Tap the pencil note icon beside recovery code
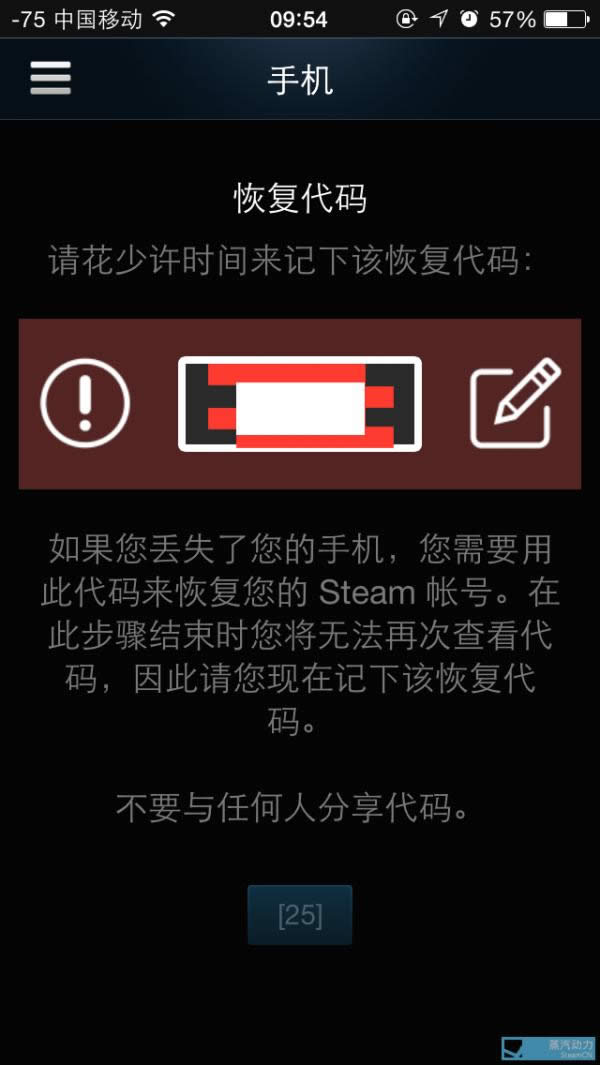Image resolution: width=600 pixels, height=1065 pixels. (x=514, y=403)
